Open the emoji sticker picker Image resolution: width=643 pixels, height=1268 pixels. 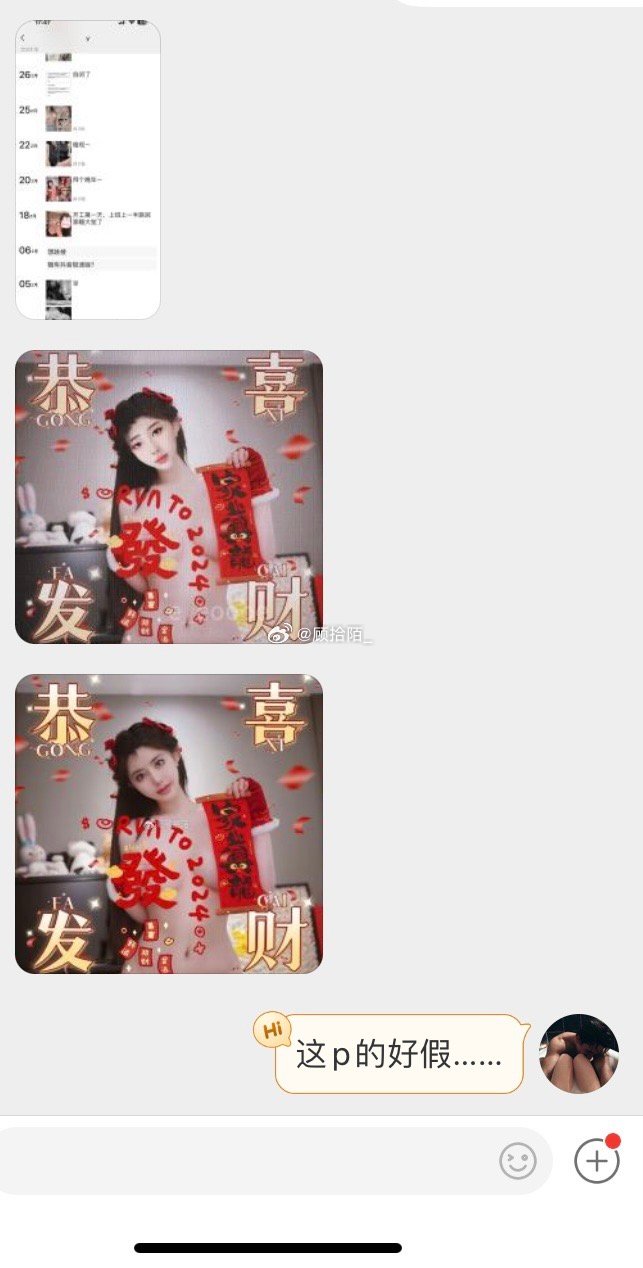click(518, 1161)
